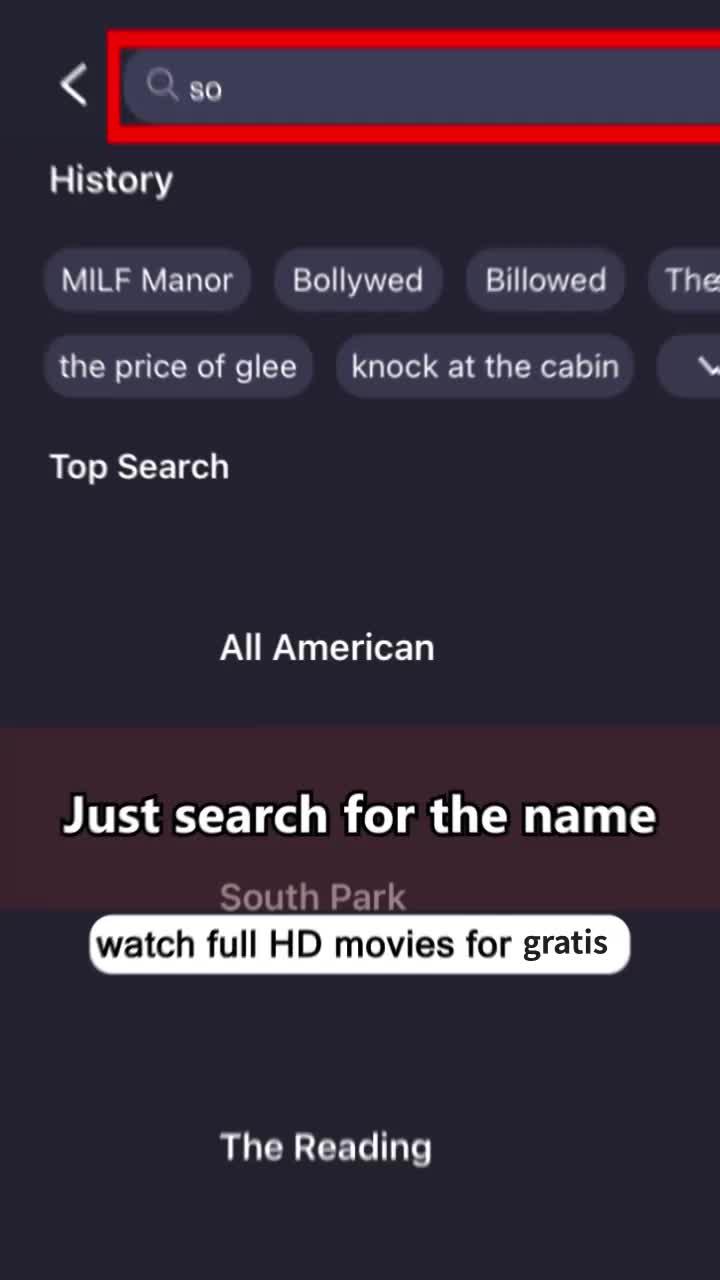The image size is (720, 1280).
Task: Tap the back arrow icon
Action: [x=73, y=85]
